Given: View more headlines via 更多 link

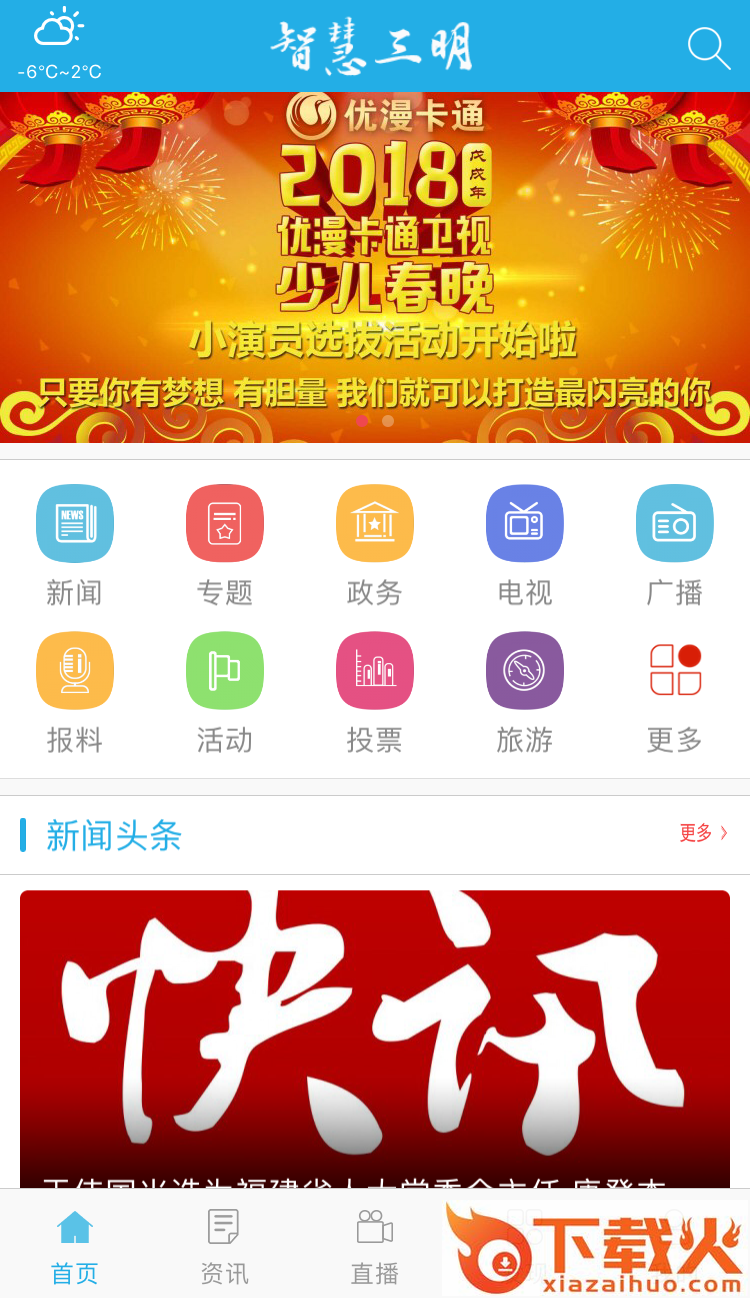Looking at the screenshot, I should tap(703, 833).
